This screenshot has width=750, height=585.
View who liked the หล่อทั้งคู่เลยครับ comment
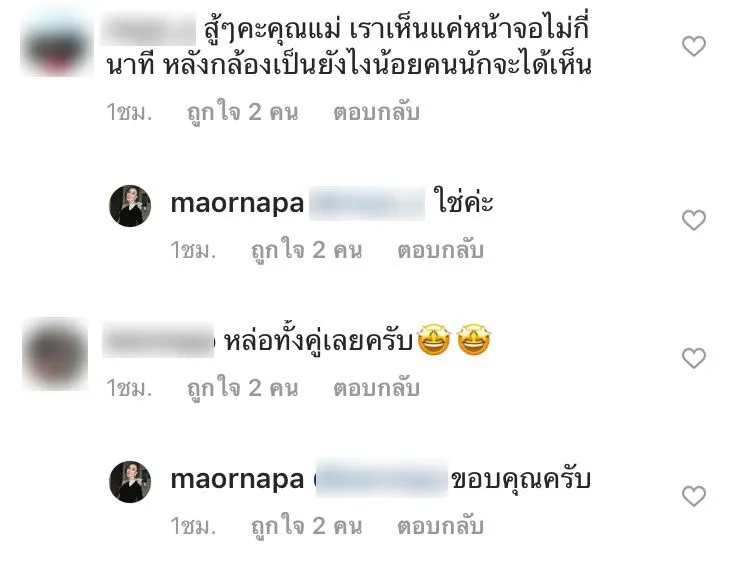tap(242, 388)
